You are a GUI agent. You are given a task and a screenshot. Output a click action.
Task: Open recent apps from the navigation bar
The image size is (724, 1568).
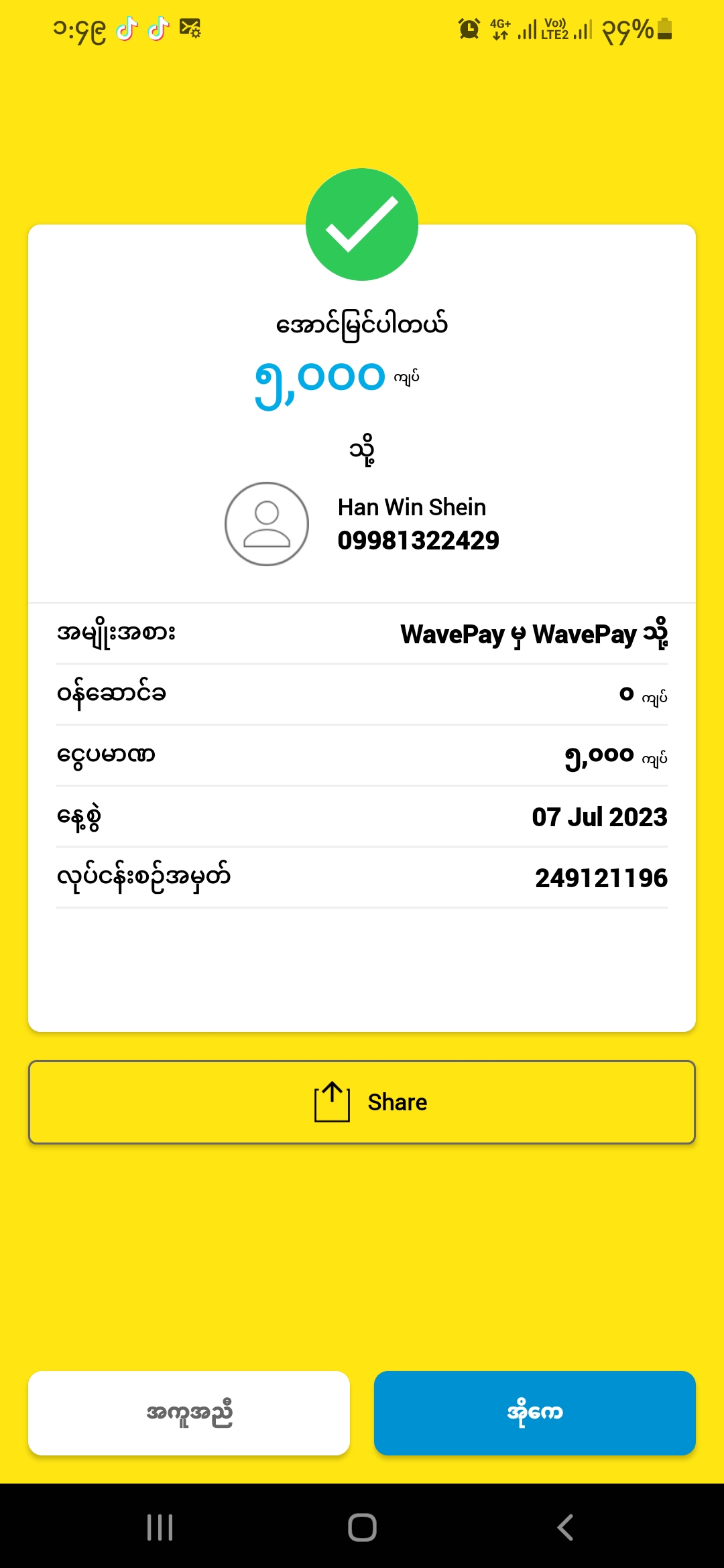pyautogui.click(x=160, y=1528)
